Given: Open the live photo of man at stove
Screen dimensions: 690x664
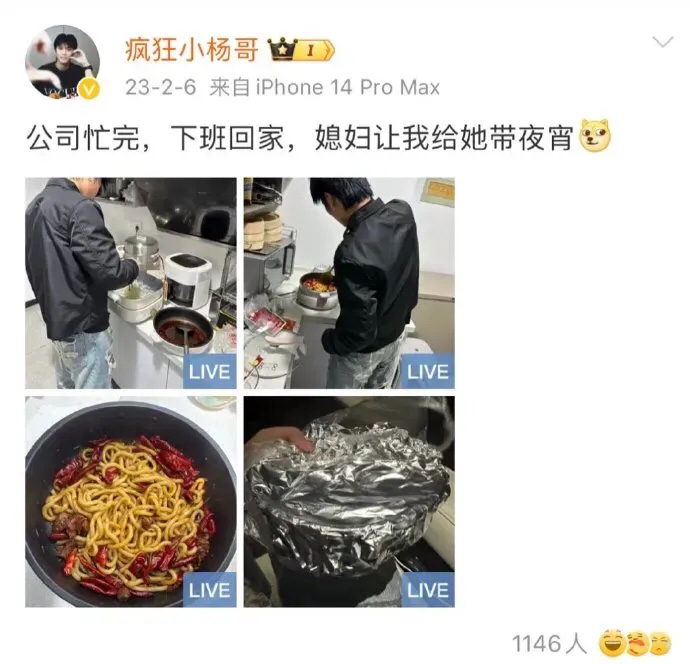Looking at the screenshot, I should [131, 283].
